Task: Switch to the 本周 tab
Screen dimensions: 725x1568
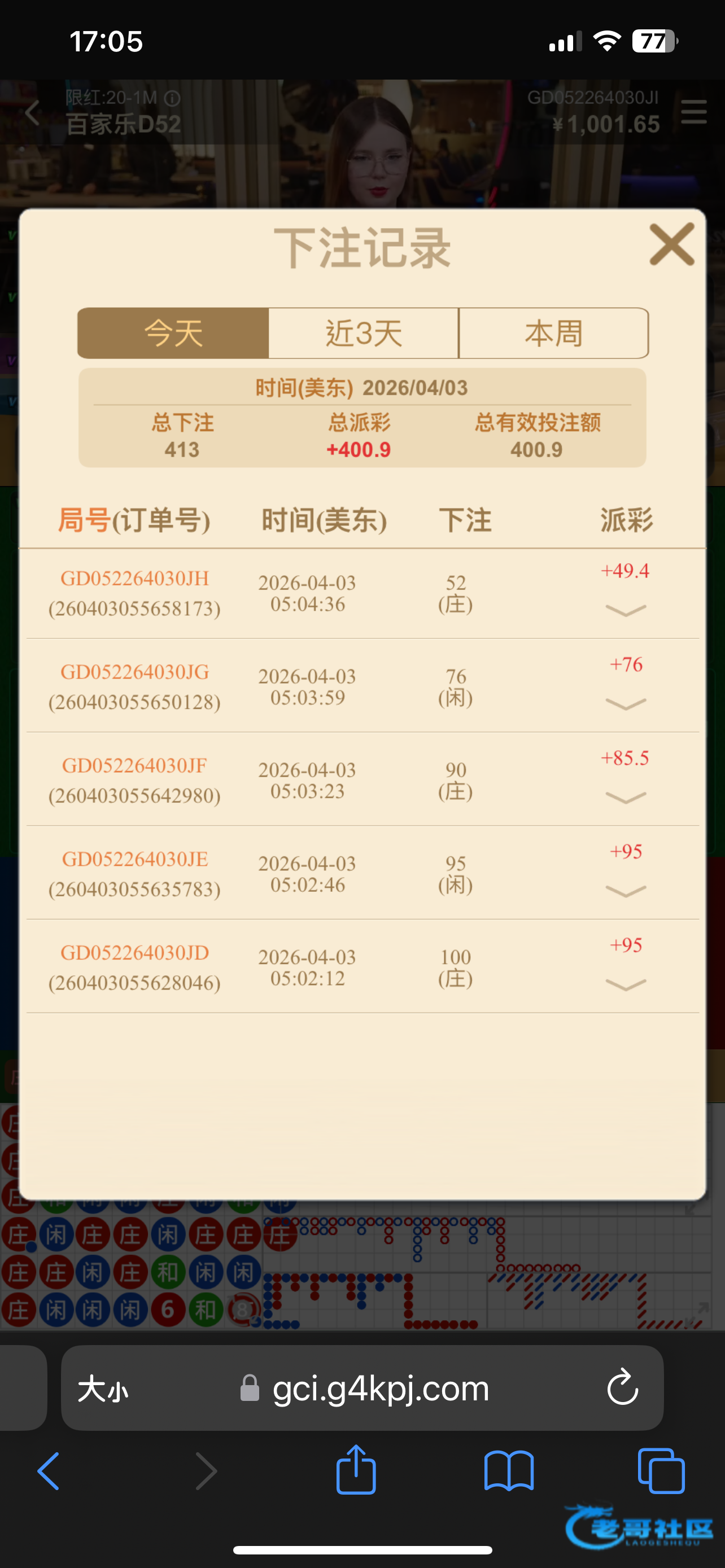Action: coord(553,333)
